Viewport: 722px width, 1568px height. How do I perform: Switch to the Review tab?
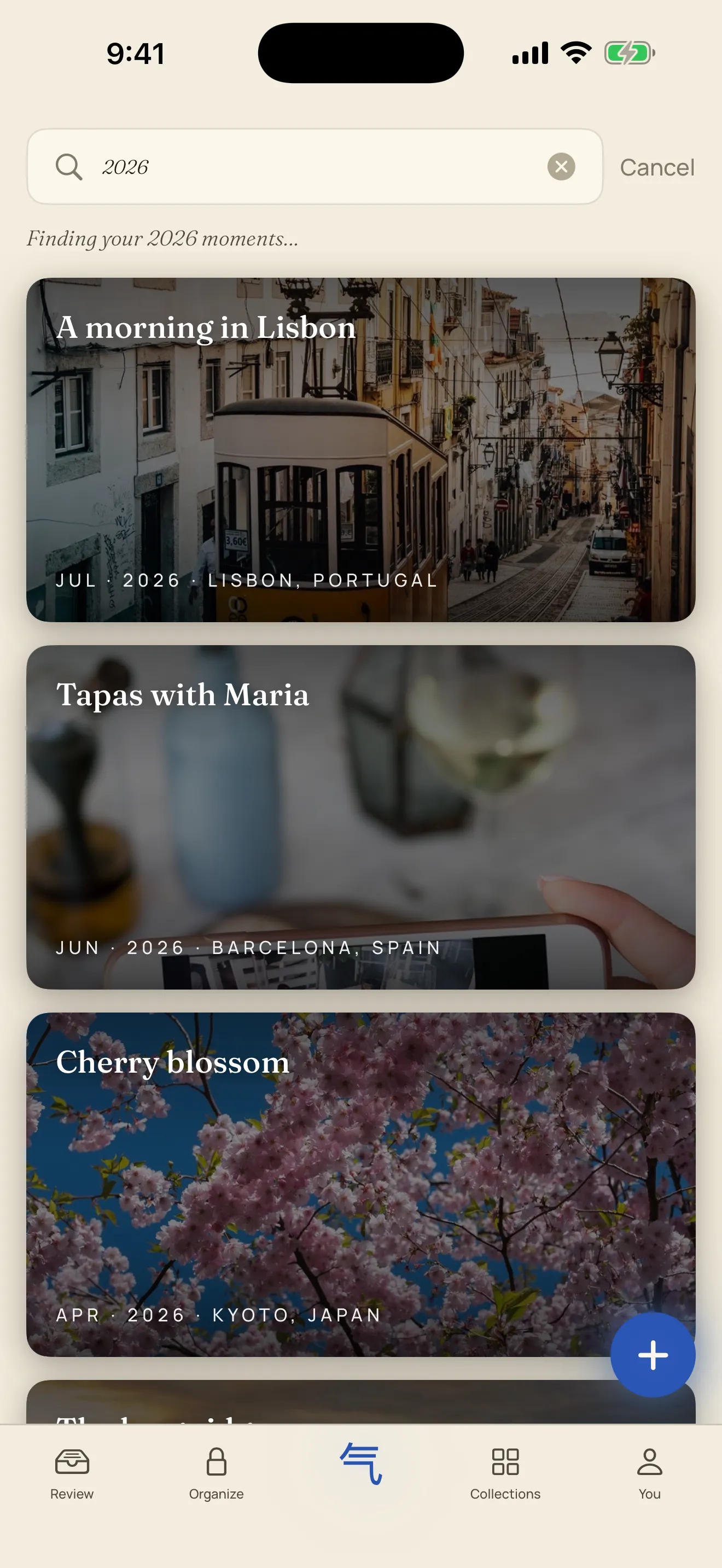pos(72,1473)
